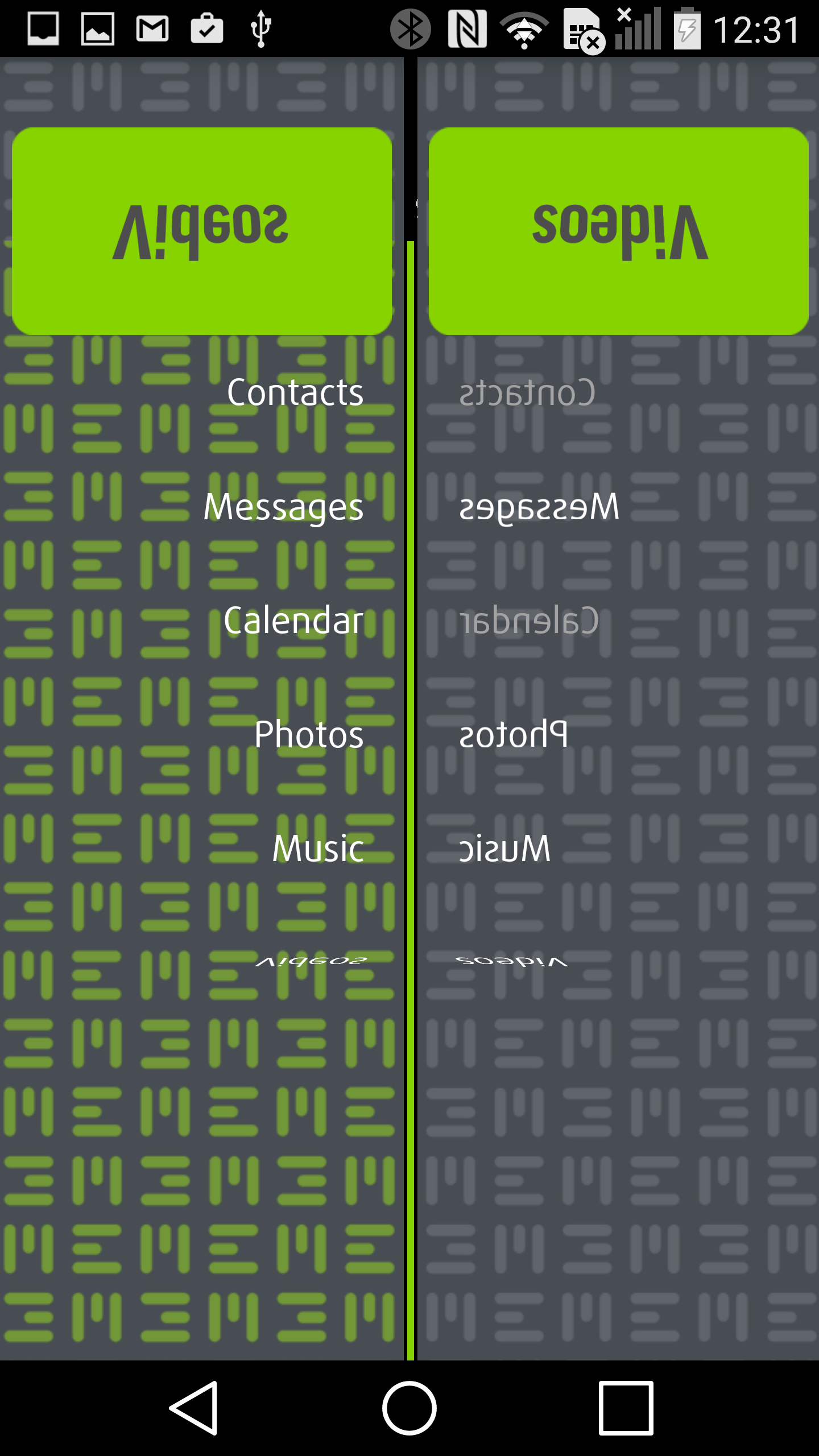The height and width of the screenshot is (1456, 819).
Task: Tap the squashed Videos item in the left list
Action: click(311, 962)
